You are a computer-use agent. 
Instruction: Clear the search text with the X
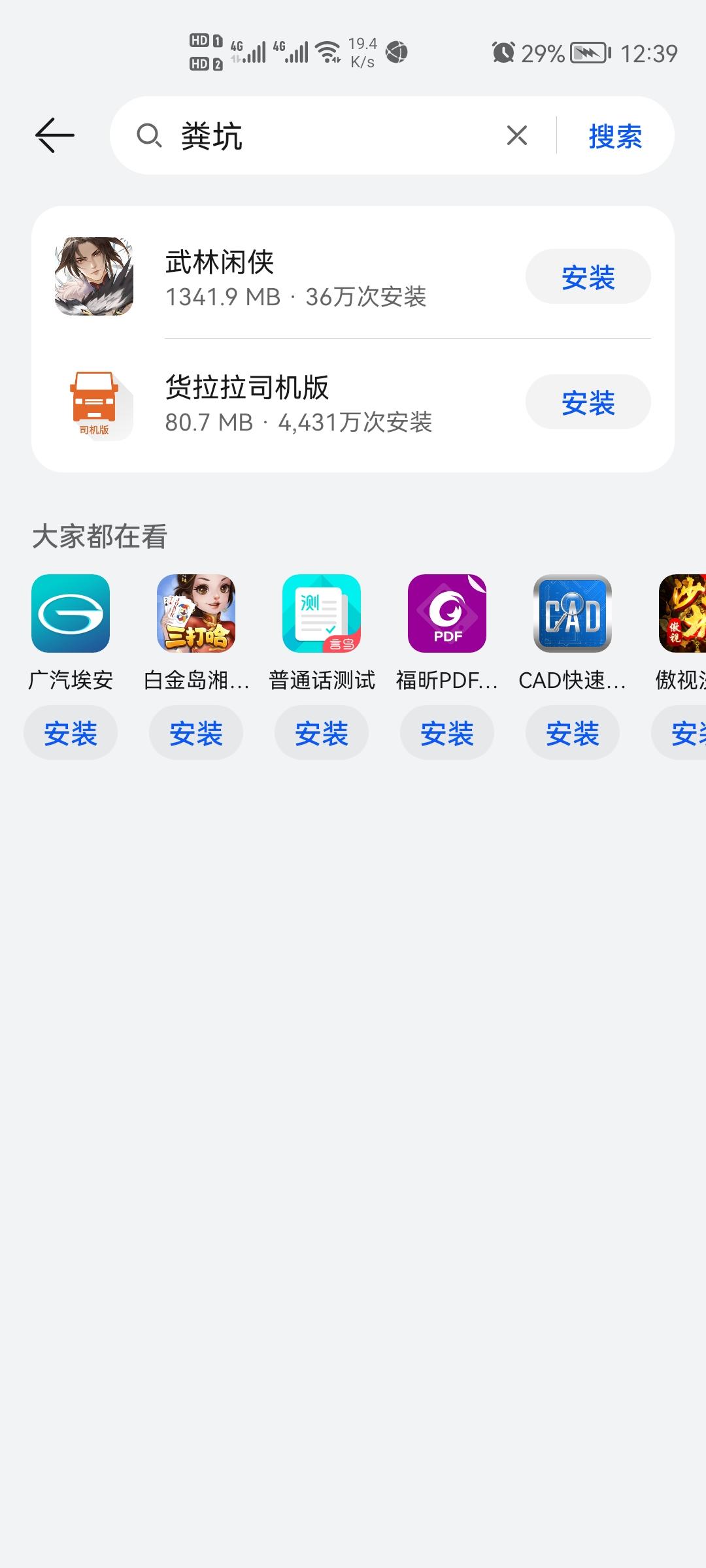(516, 135)
